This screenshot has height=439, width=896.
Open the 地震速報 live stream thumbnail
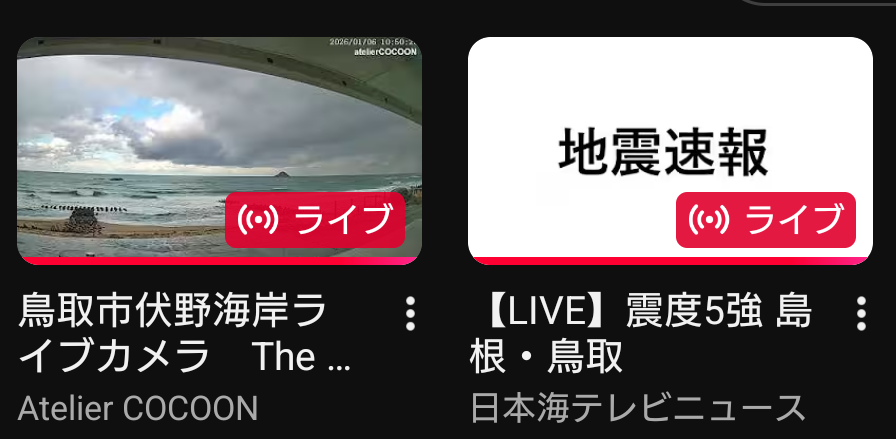(670, 150)
